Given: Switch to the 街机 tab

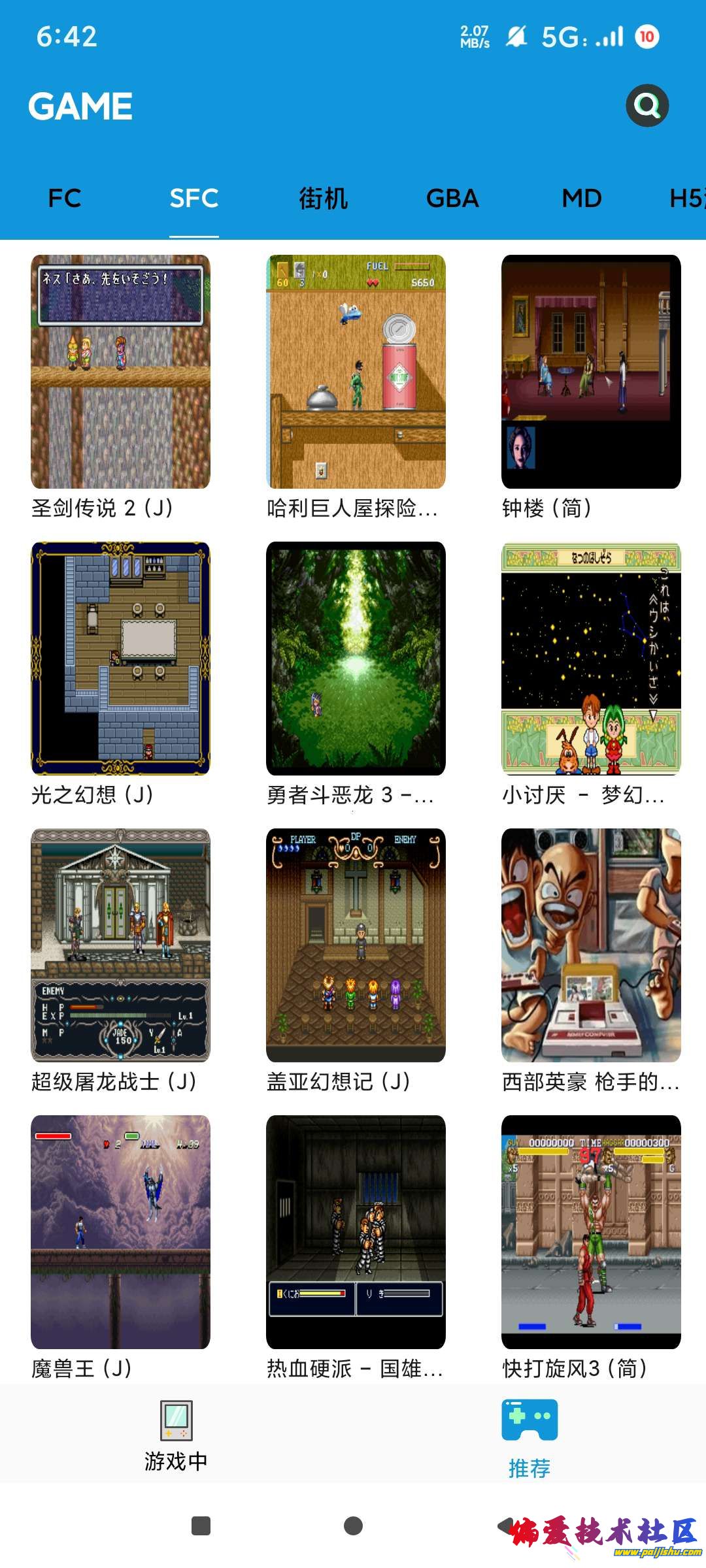Looking at the screenshot, I should point(323,198).
